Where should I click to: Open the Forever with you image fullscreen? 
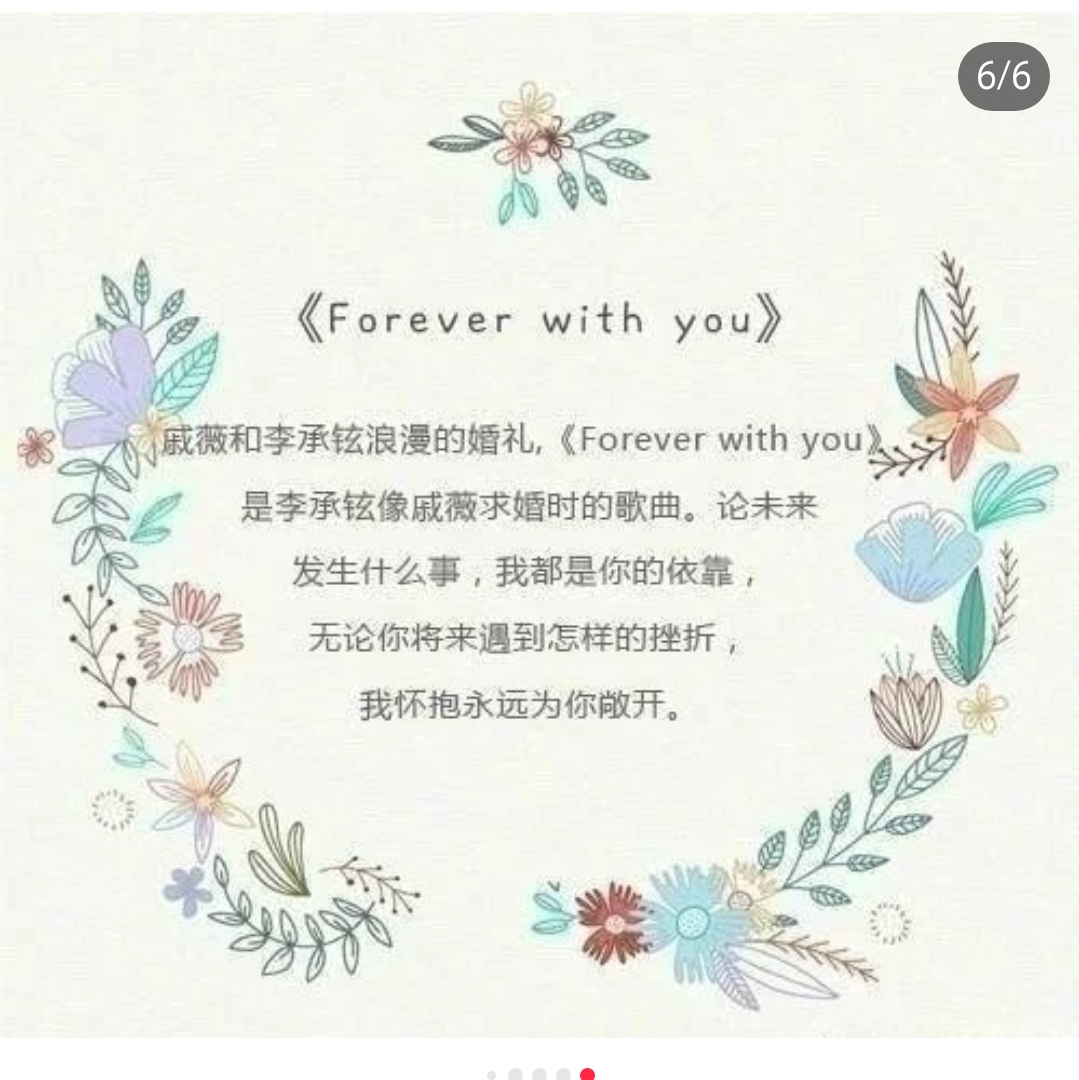tap(539, 520)
